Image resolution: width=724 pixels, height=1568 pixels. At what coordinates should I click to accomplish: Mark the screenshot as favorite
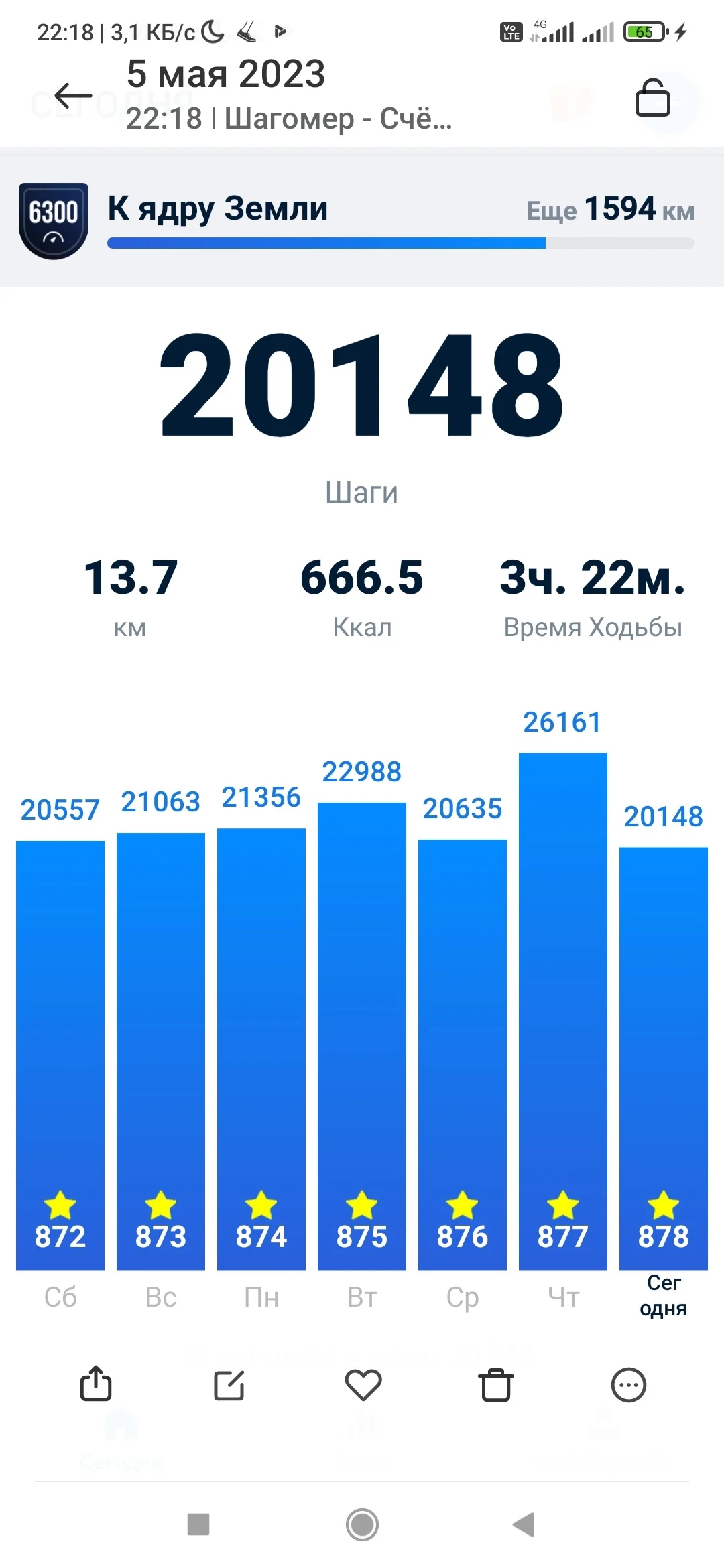tap(363, 1385)
